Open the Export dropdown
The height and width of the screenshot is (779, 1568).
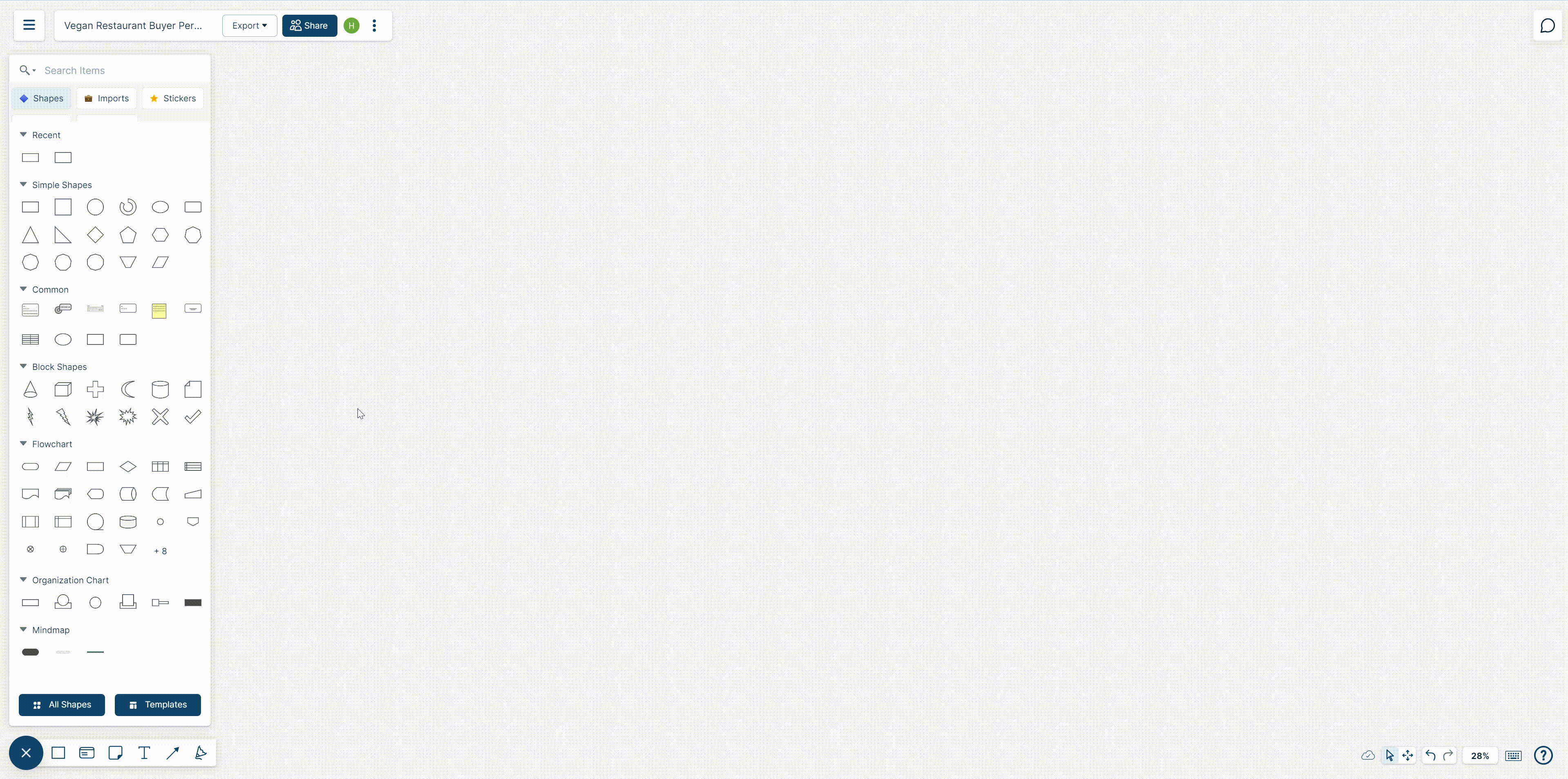(249, 26)
